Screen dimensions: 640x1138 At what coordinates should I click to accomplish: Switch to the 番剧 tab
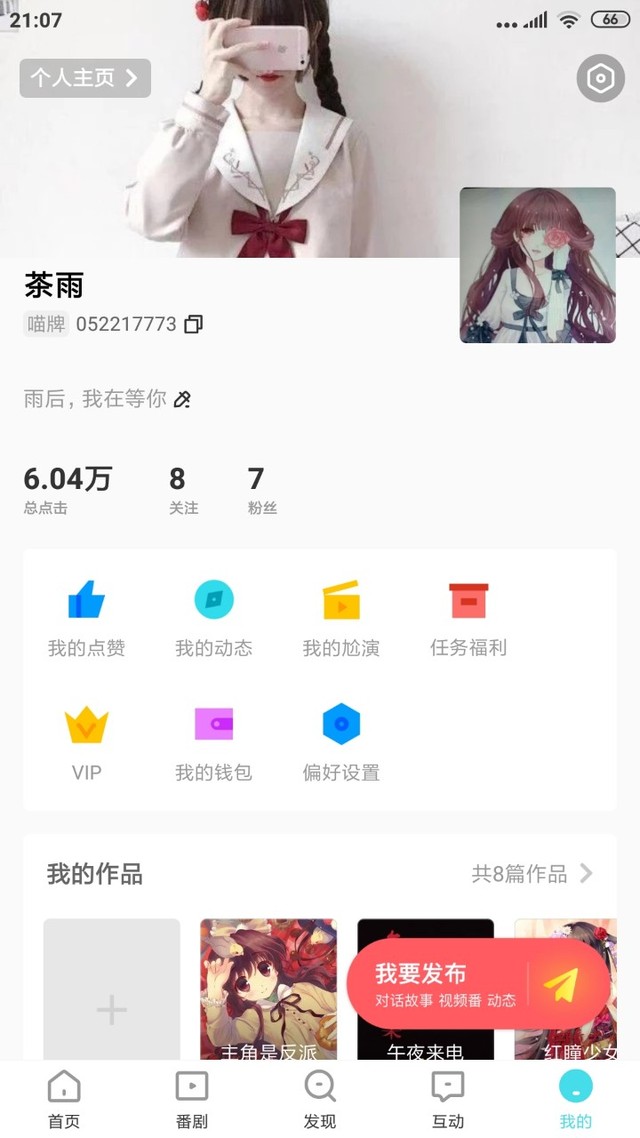pyautogui.click(x=192, y=1098)
